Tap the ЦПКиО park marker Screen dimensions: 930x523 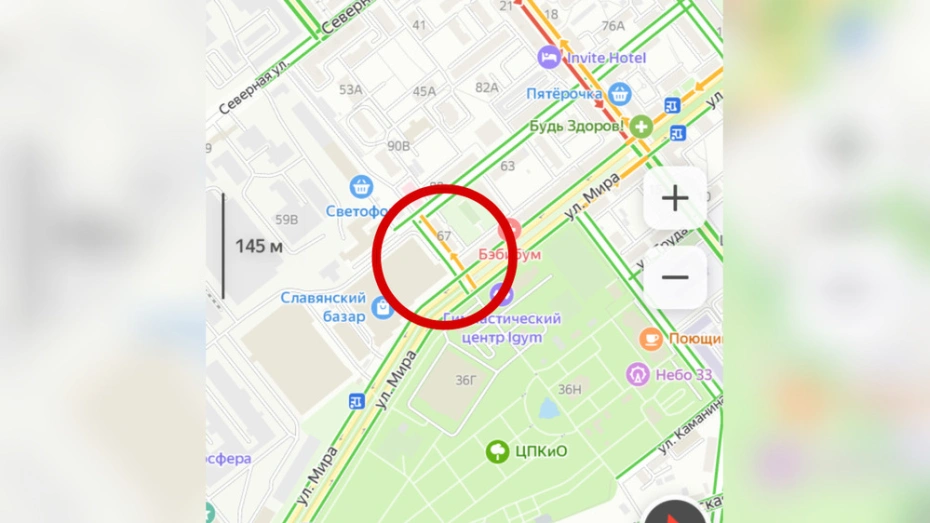(x=496, y=451)
